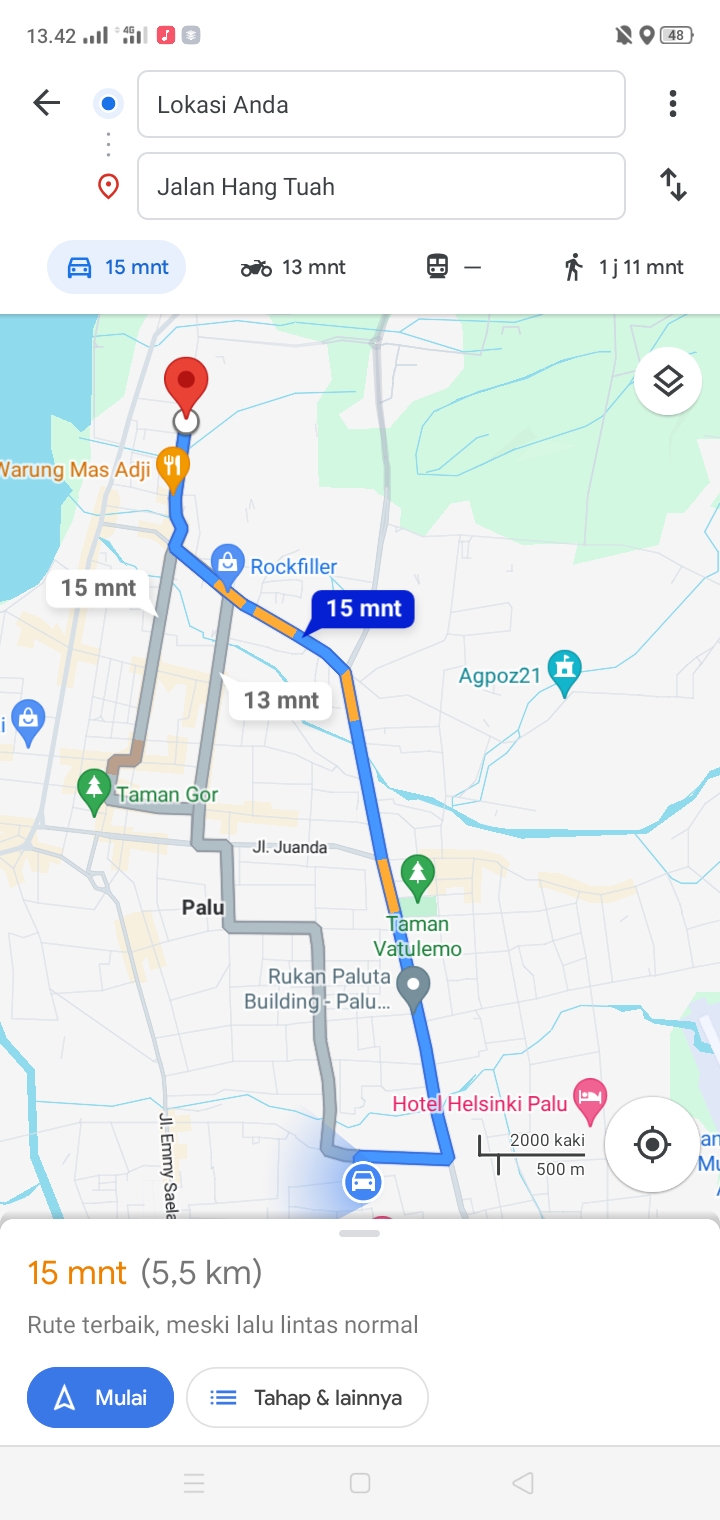Switch to motorcycle mode 13 mnt

coord(293,267)
